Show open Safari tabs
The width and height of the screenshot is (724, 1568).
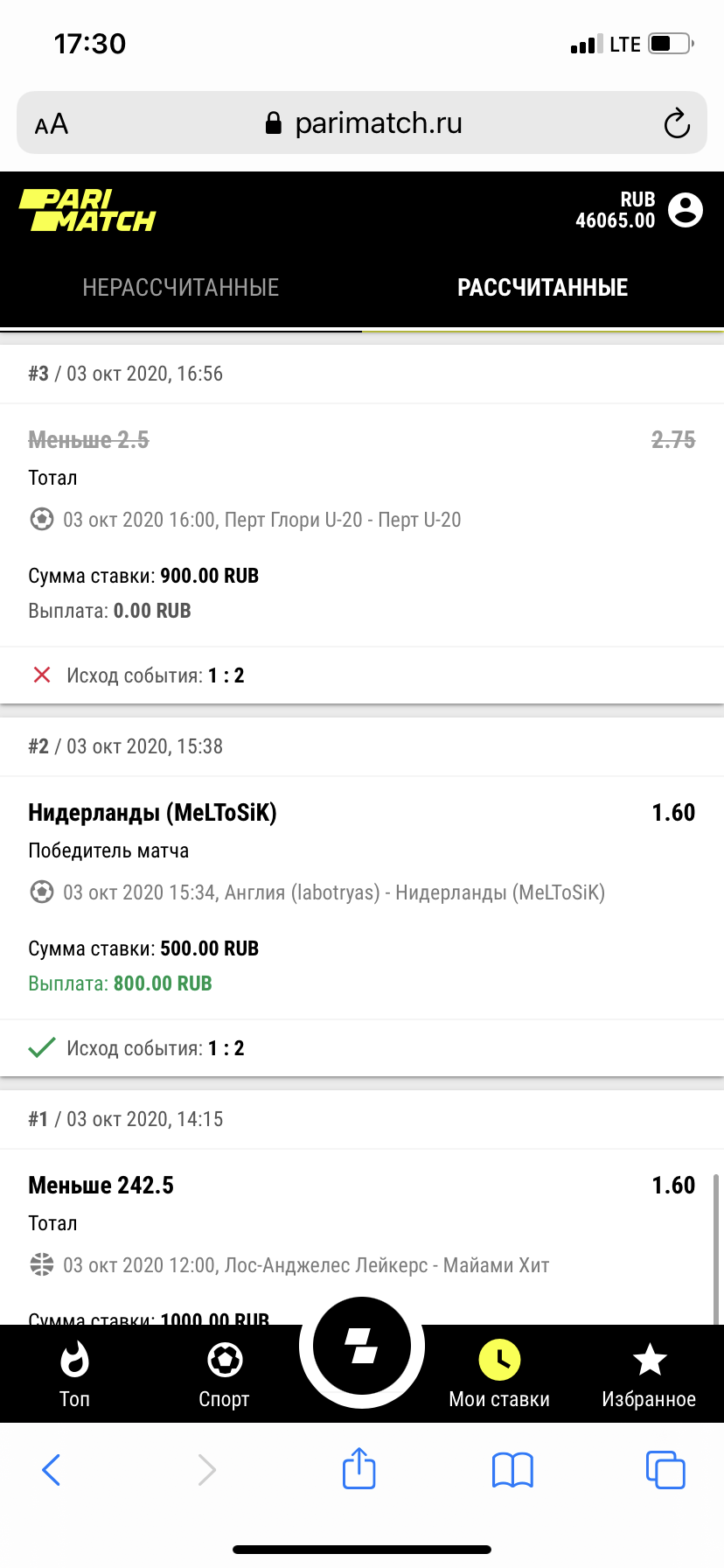[x=665, y=1469]
